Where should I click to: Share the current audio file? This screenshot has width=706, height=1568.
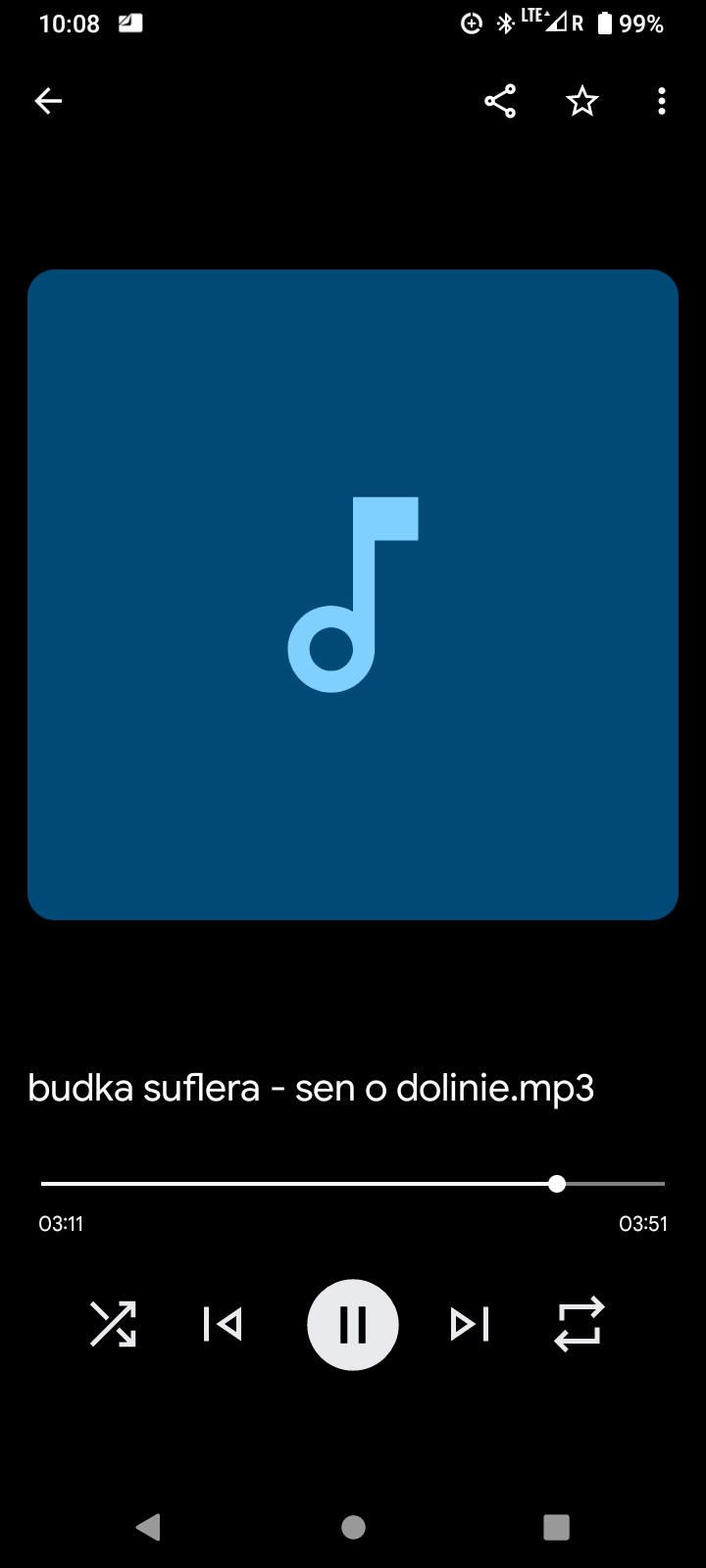(x=500, y=101)
